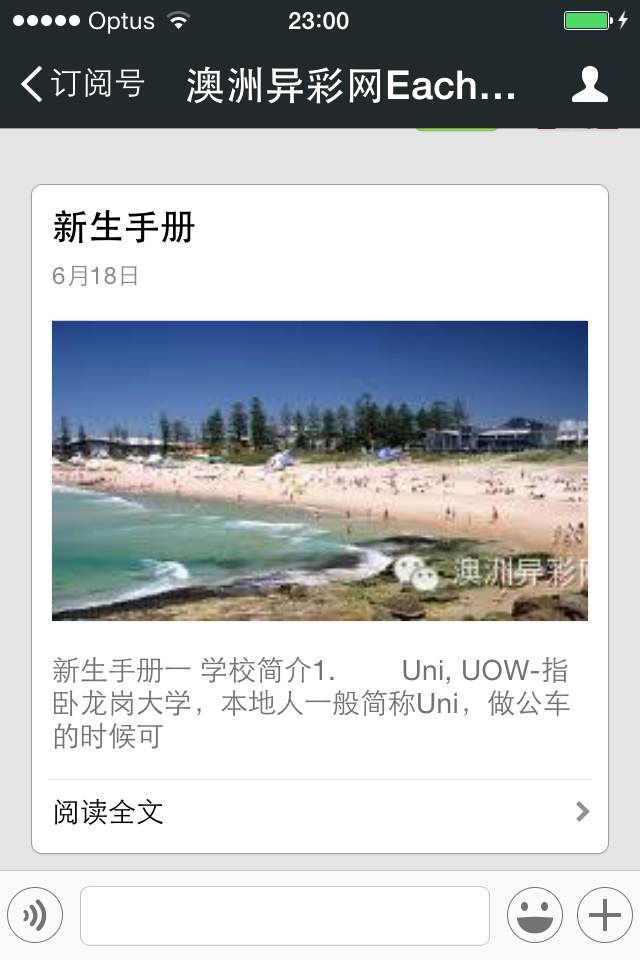Viewport: 640px width, 960px height.
Task: Open the plus attachments menu
Action: 605,915
